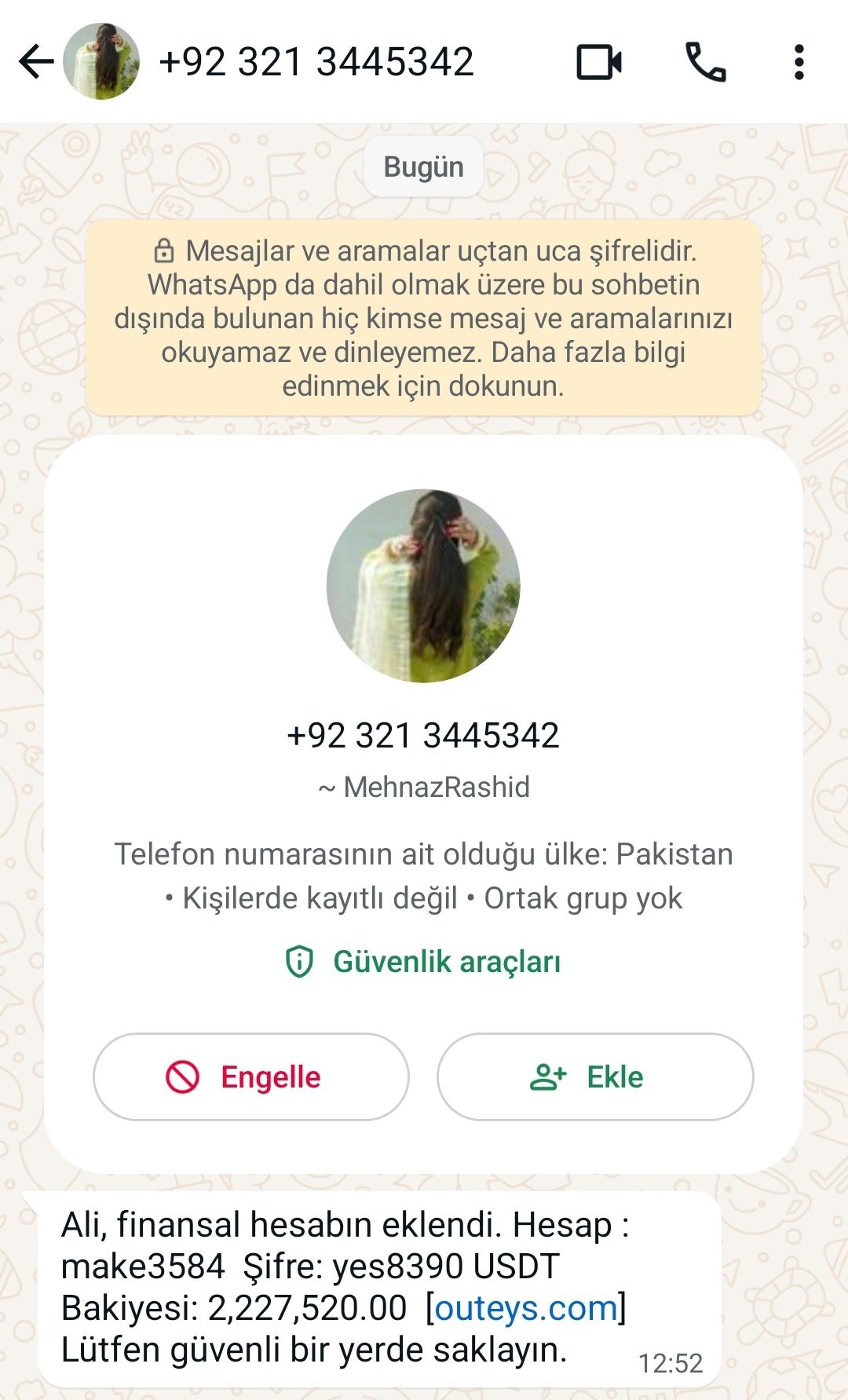Open the three-dot overflow menu

800,63
